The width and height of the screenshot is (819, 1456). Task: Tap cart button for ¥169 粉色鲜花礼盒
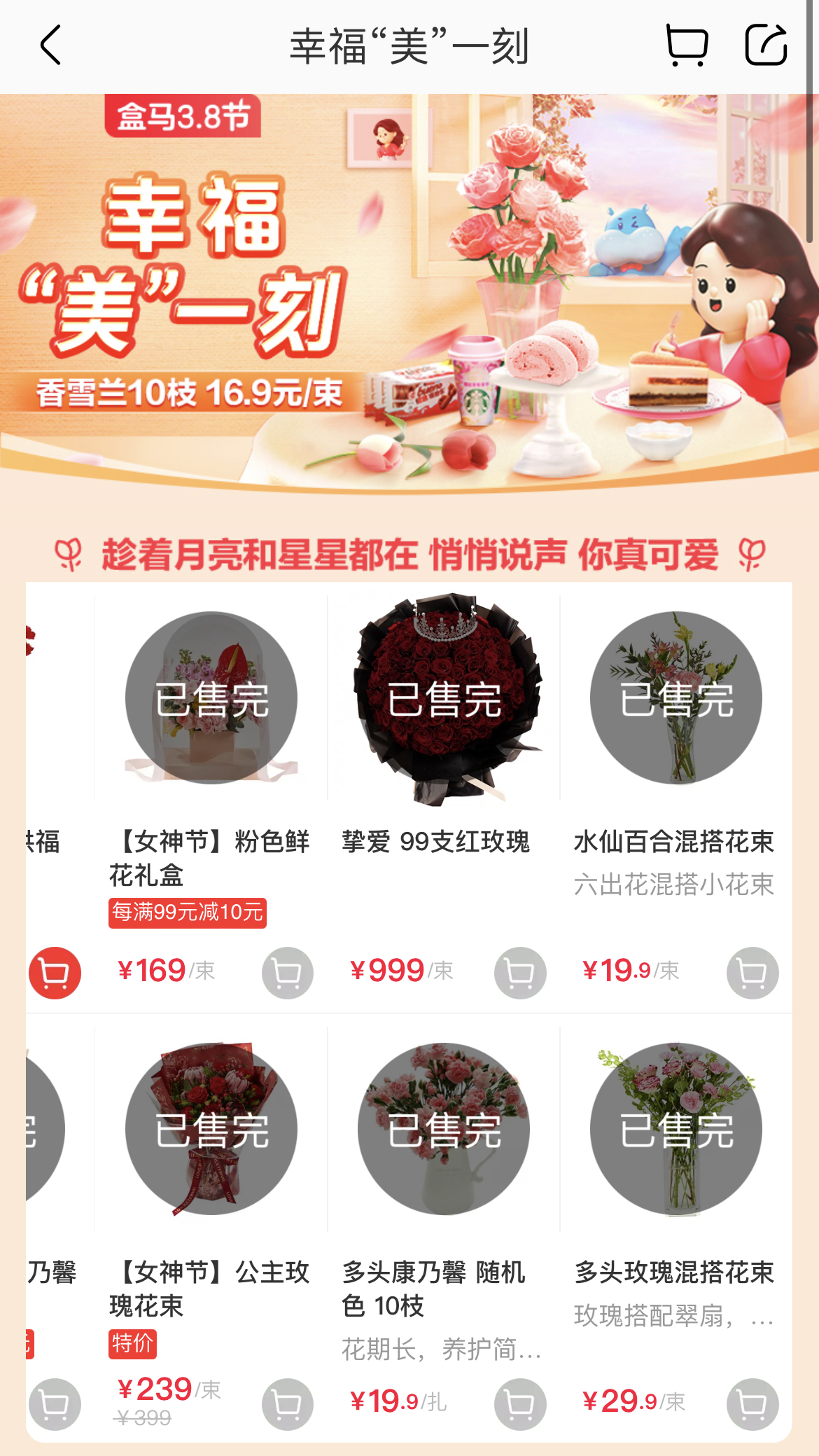[x=287, y=973]
